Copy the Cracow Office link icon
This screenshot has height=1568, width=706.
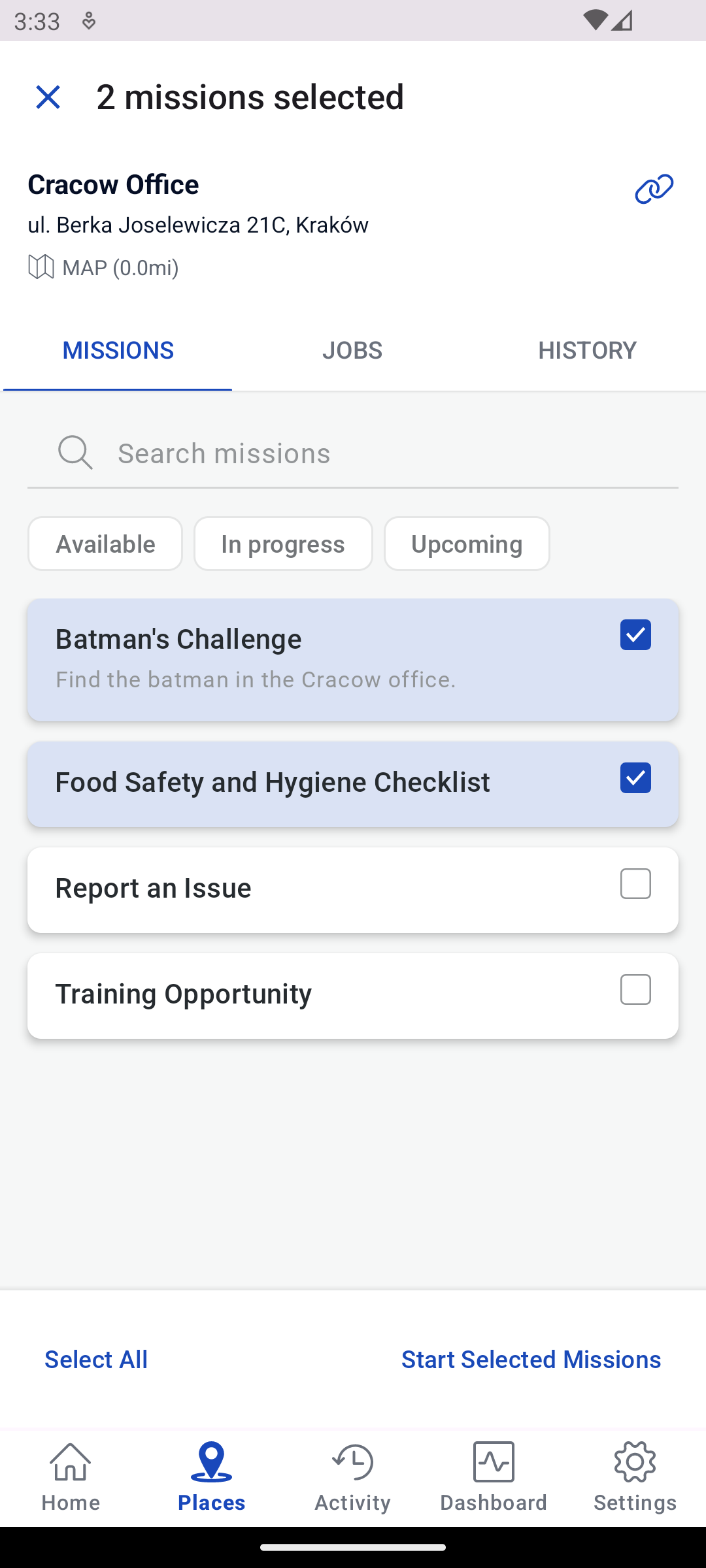point(654,189)
